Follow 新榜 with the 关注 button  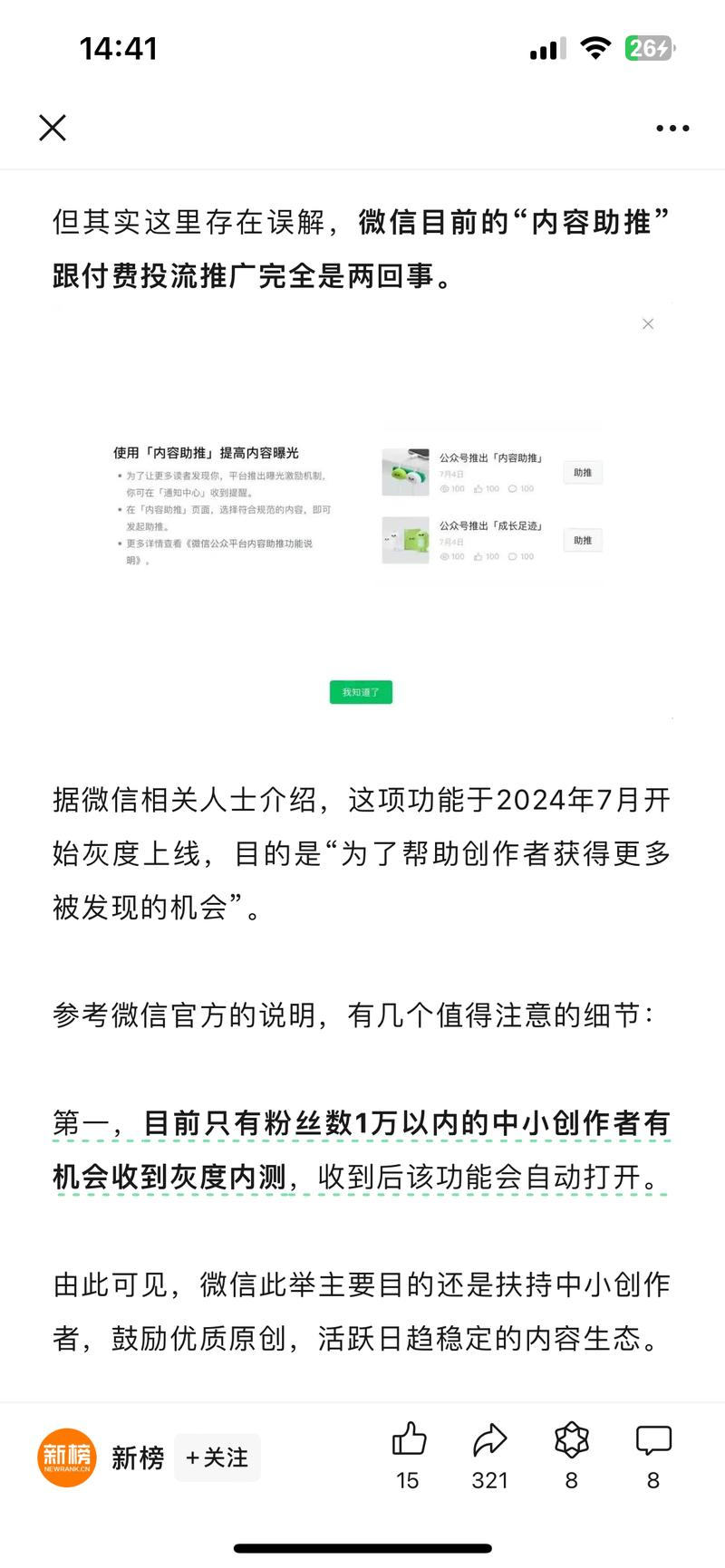(217, 1457)
